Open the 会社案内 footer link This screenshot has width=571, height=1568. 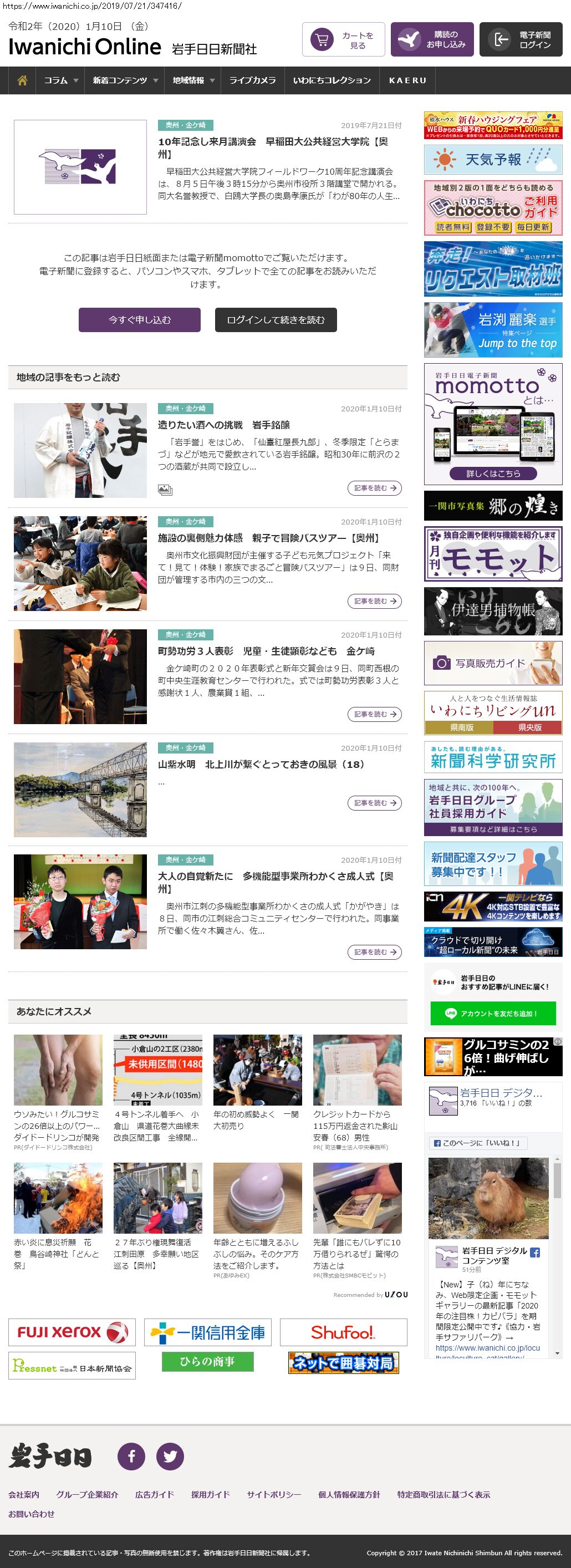(24, 1494)
